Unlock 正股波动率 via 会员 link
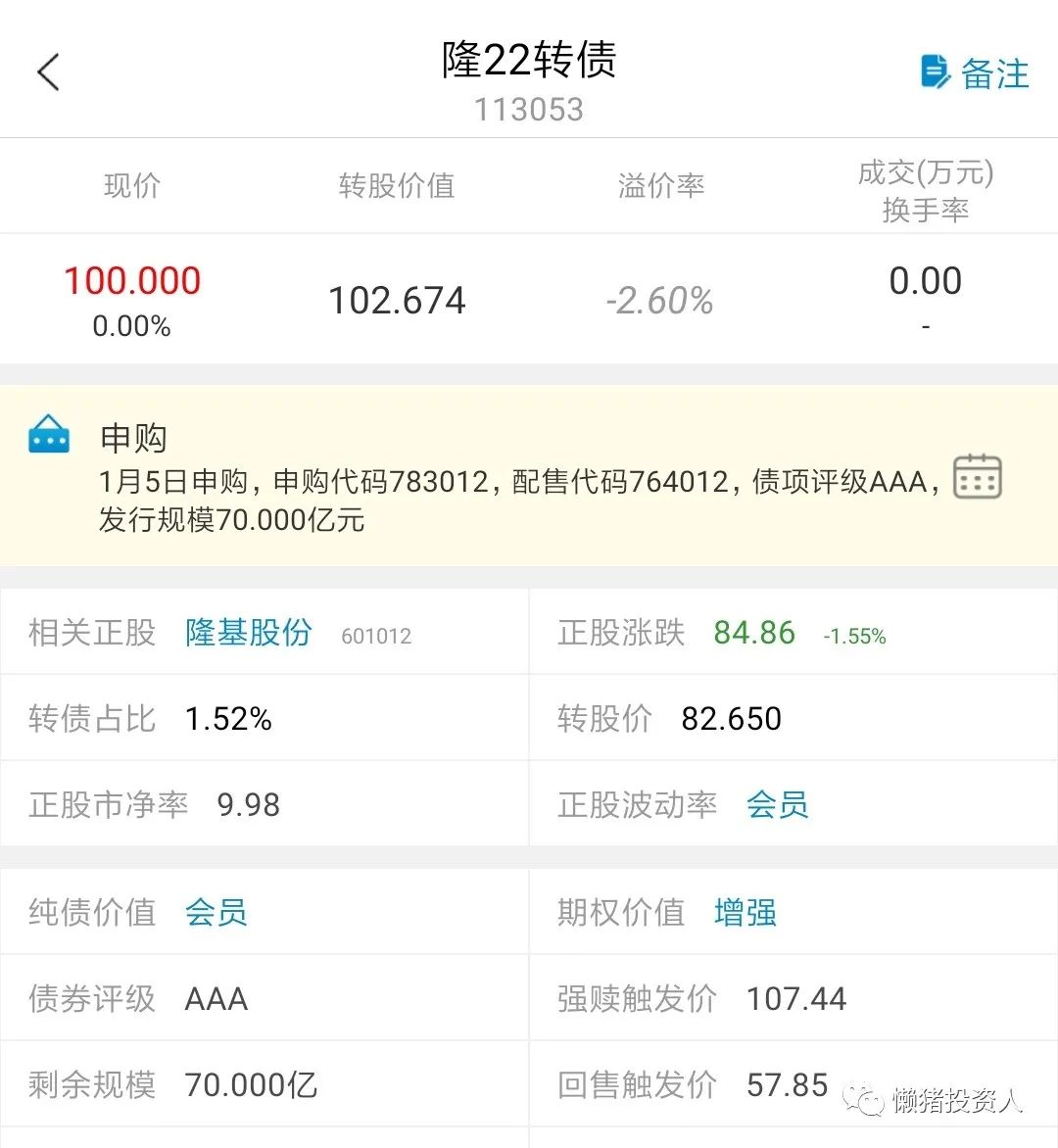The image size is (1058, 1148). point(777,805)
